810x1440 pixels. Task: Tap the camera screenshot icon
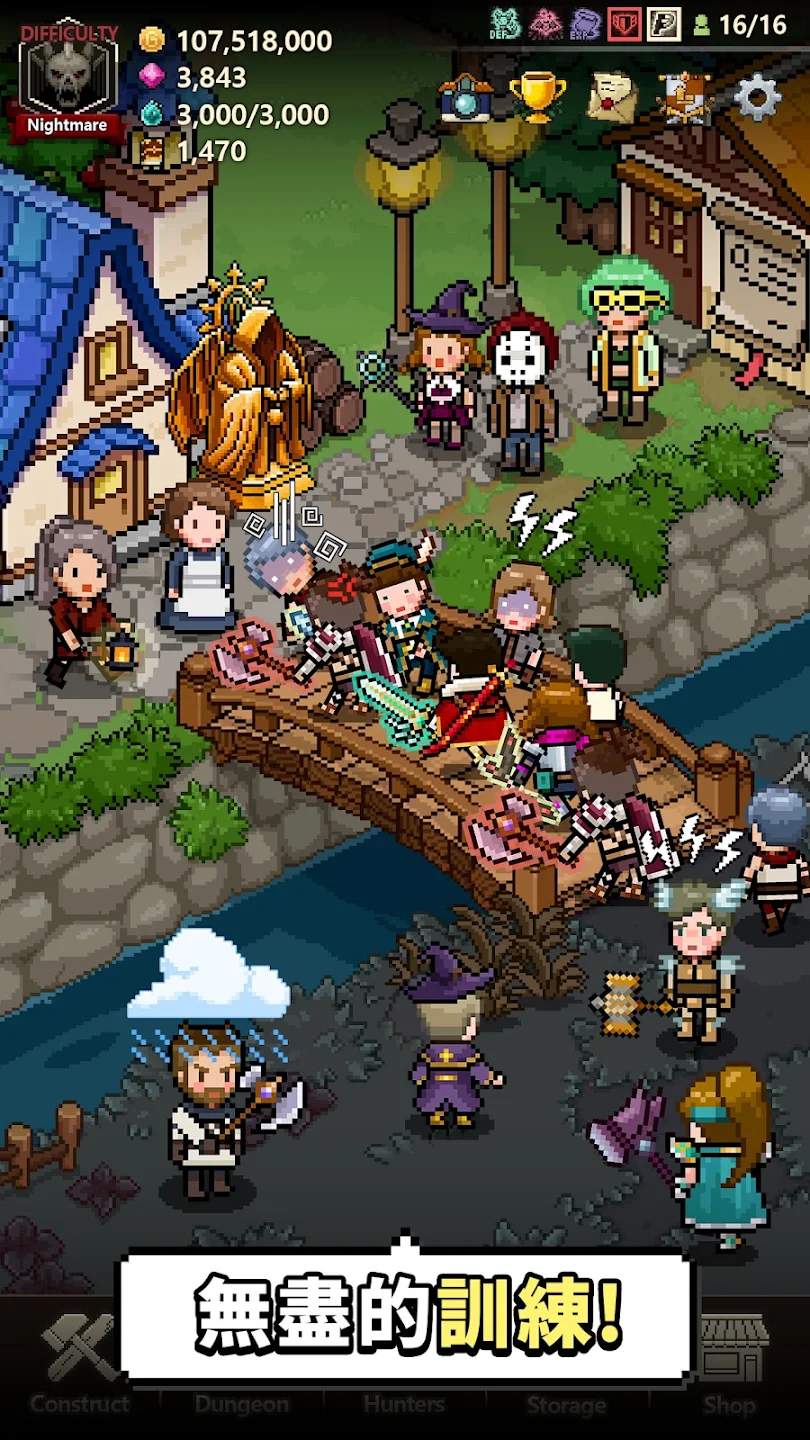click(x=465, y=98)
